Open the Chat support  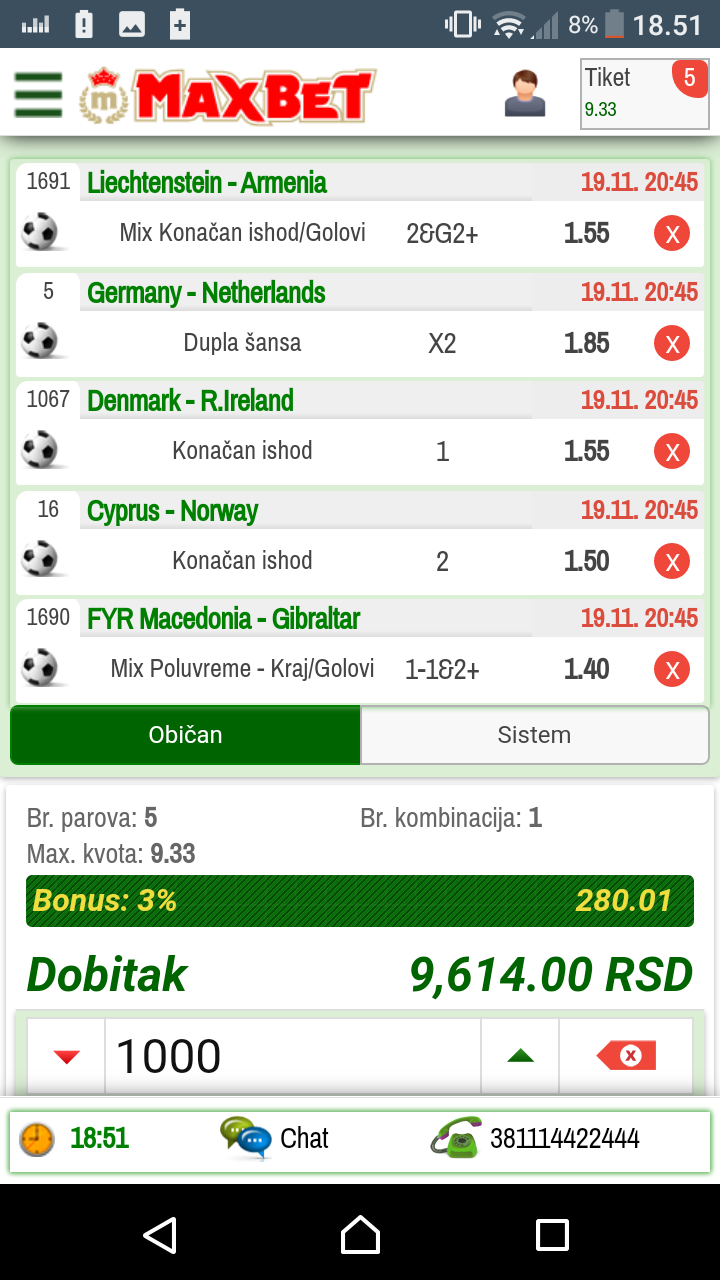pos(275,1139)
